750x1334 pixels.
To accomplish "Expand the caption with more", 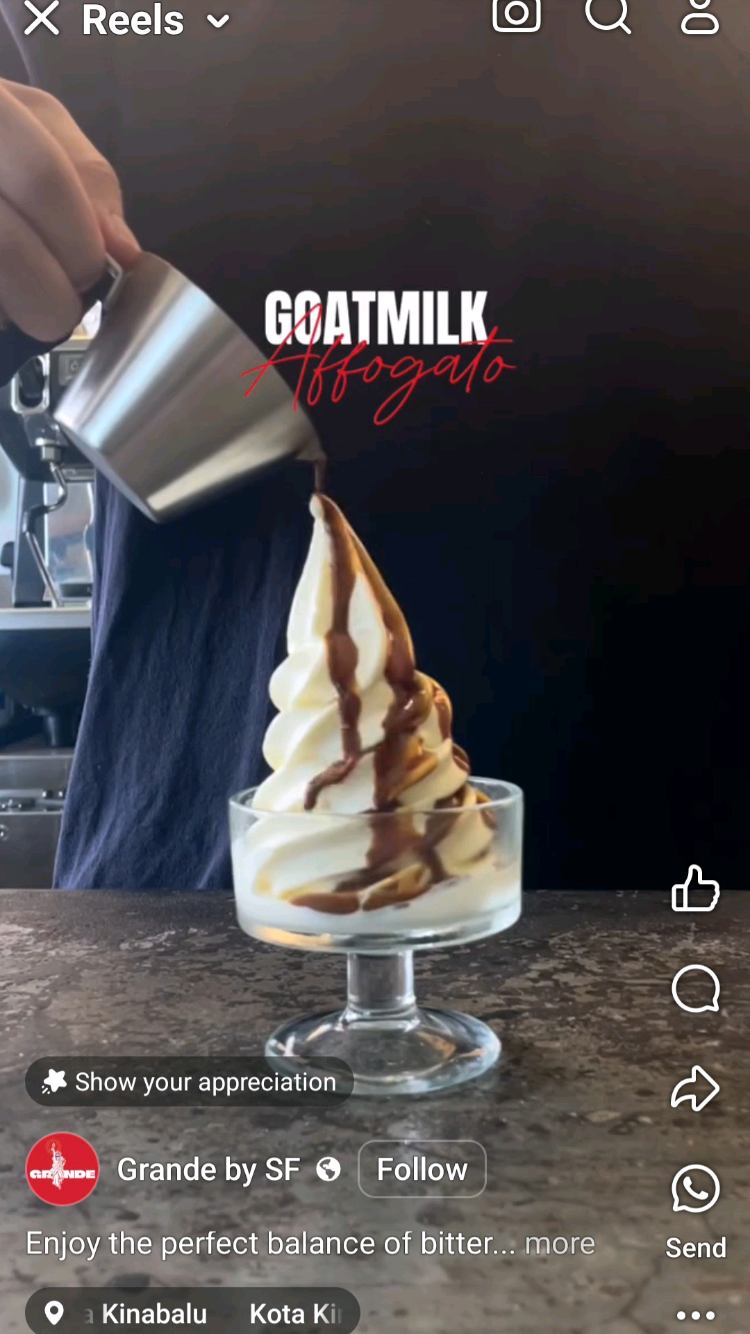I will [560, 1243].
